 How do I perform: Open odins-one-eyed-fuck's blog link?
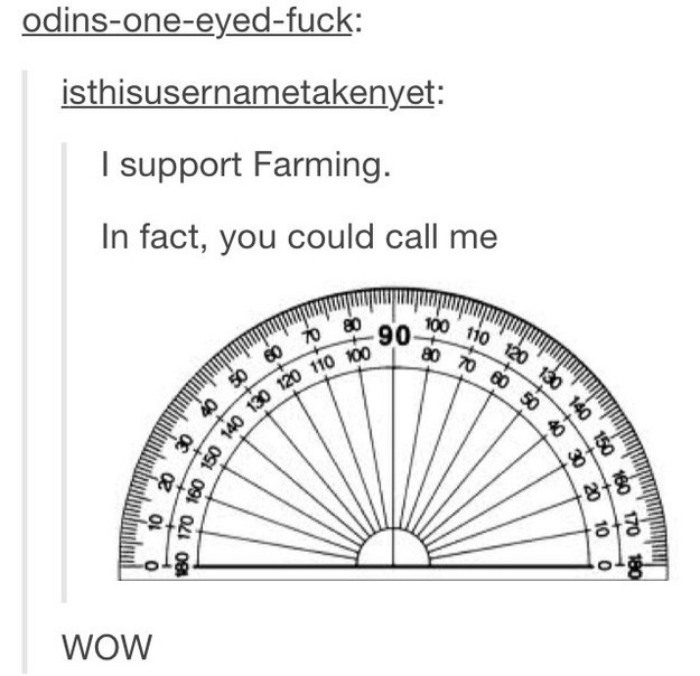pos(185,22)
